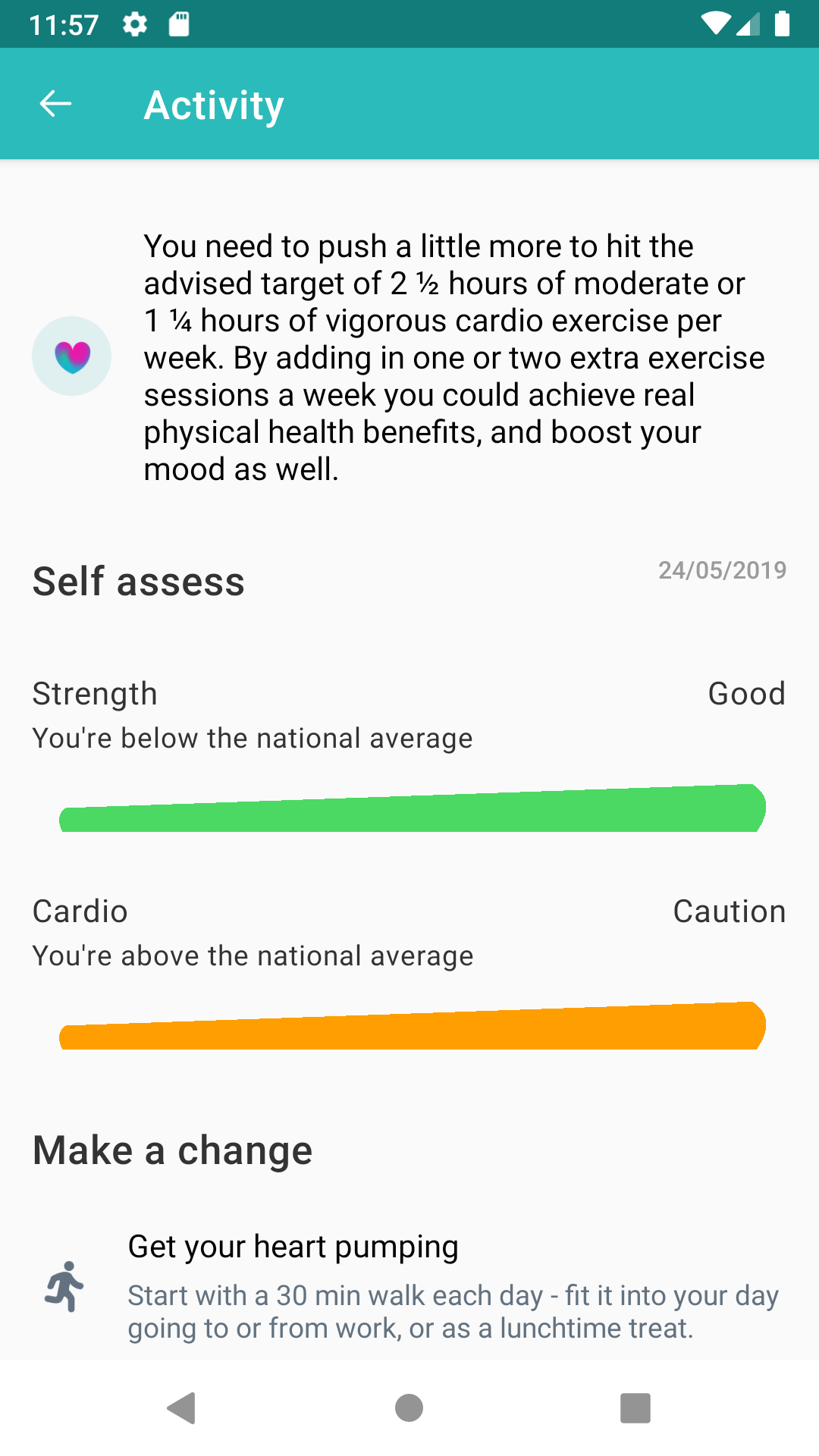Tap the home circle navigation button
This screenshot has width=819, height=1456.
tap(409, 1408)
